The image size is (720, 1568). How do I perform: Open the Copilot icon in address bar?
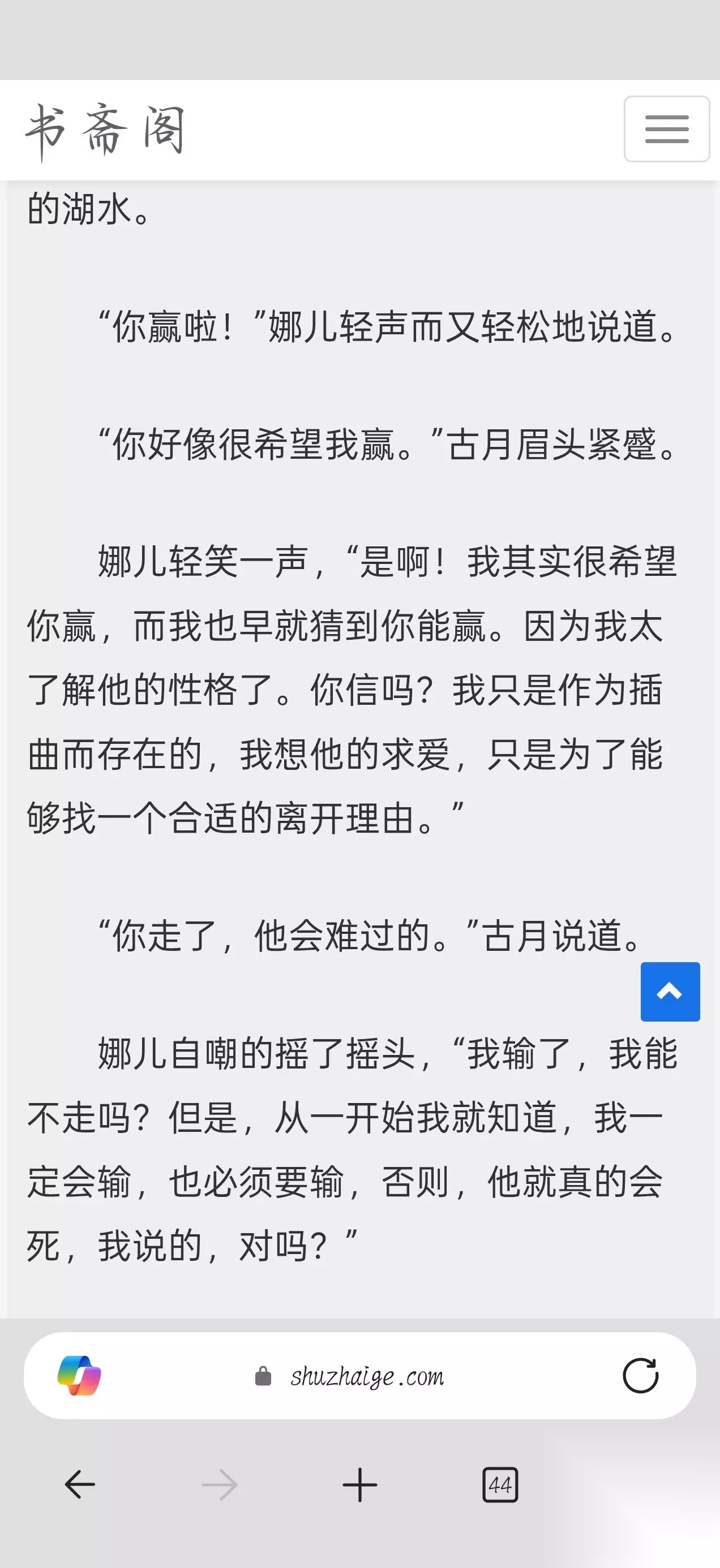79,1376
